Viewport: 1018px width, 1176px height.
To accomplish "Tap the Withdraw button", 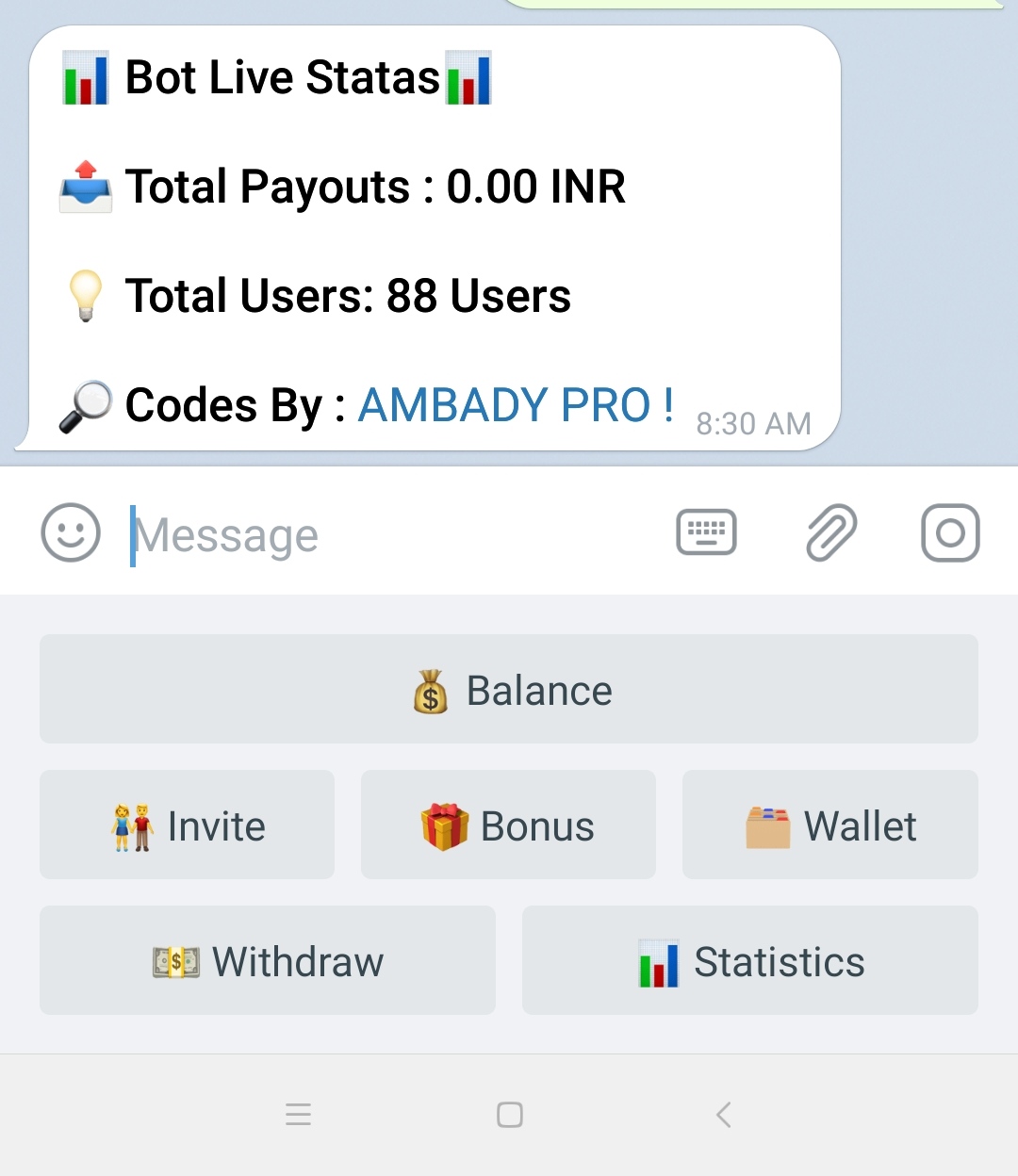I will coord(268,960).
